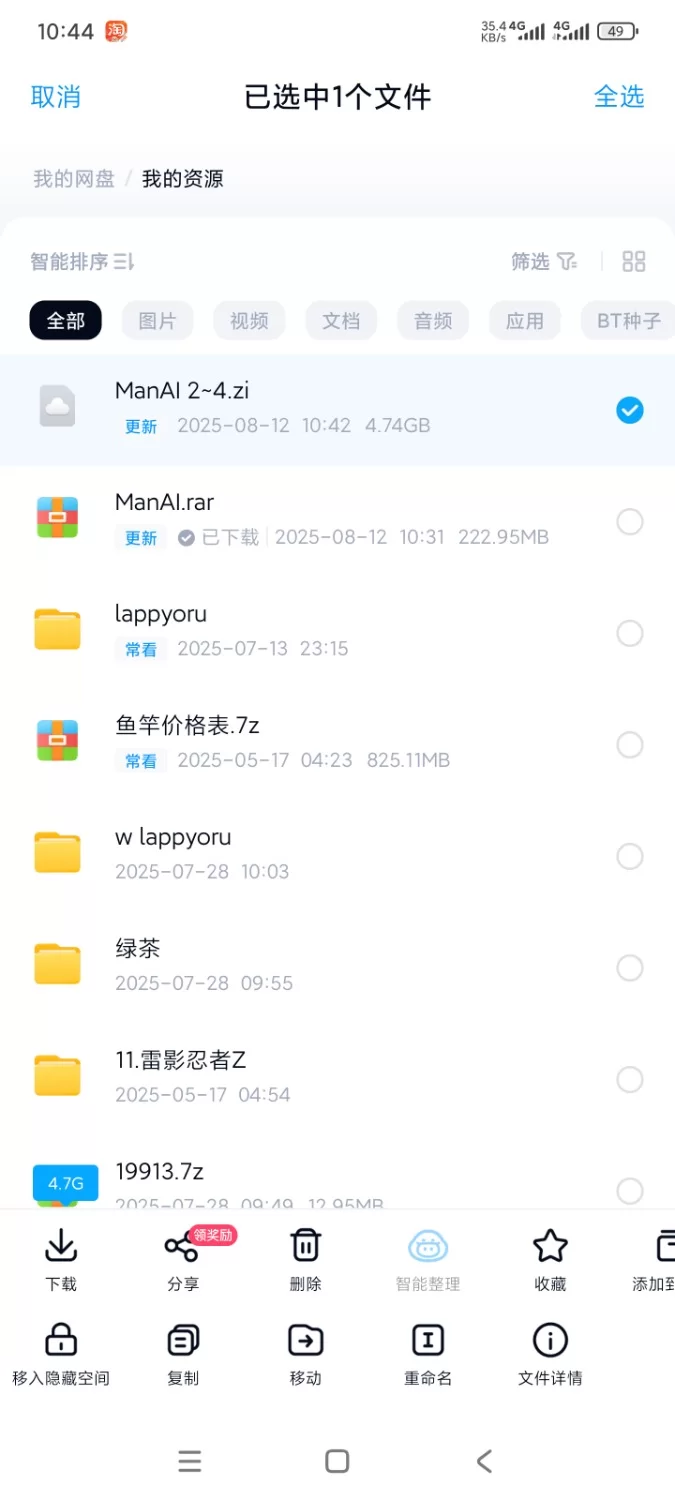Open the 筛选 filter
Screen dimensions: 675x1500
[x=544, y=262]
